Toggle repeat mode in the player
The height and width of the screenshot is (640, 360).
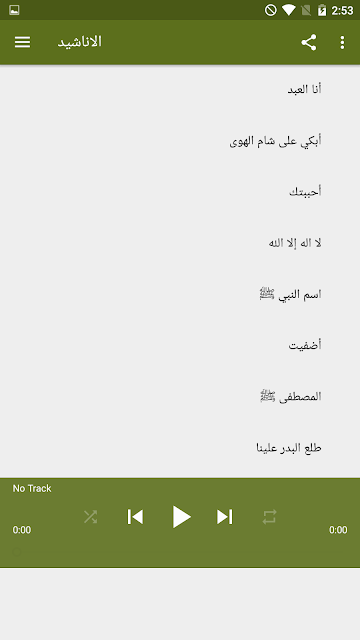[x=269, y=517]
